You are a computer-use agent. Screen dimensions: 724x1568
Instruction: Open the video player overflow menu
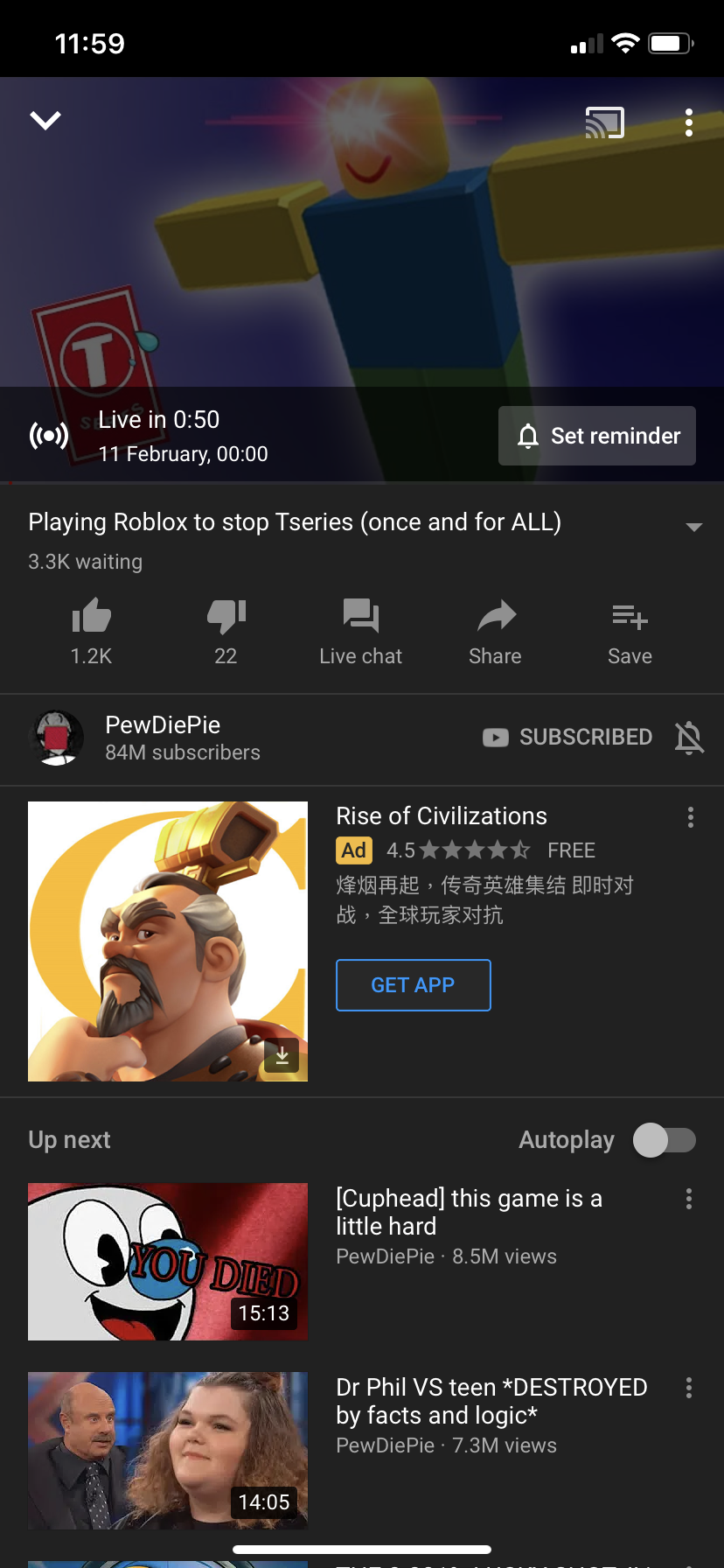point(689,122)
